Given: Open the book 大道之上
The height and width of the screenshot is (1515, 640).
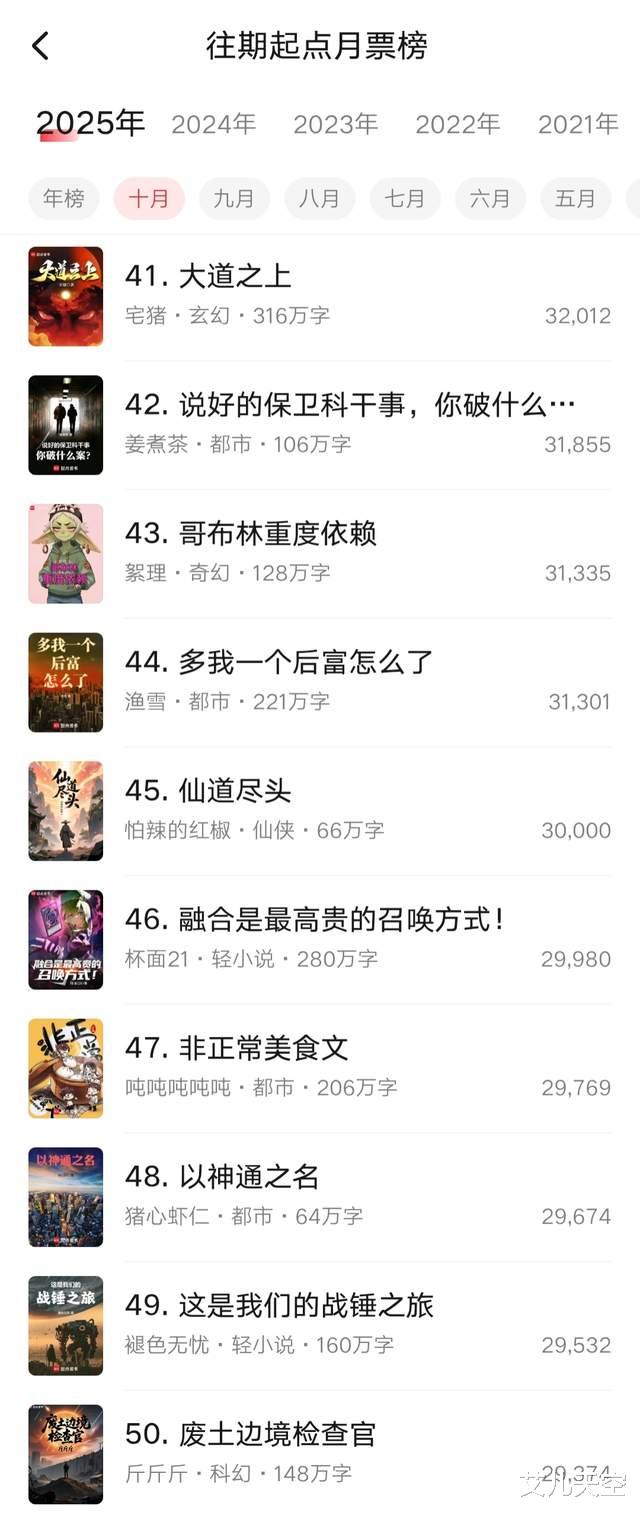Looking at the screenshot, I should pyautogui.click(x=320, y=296).
